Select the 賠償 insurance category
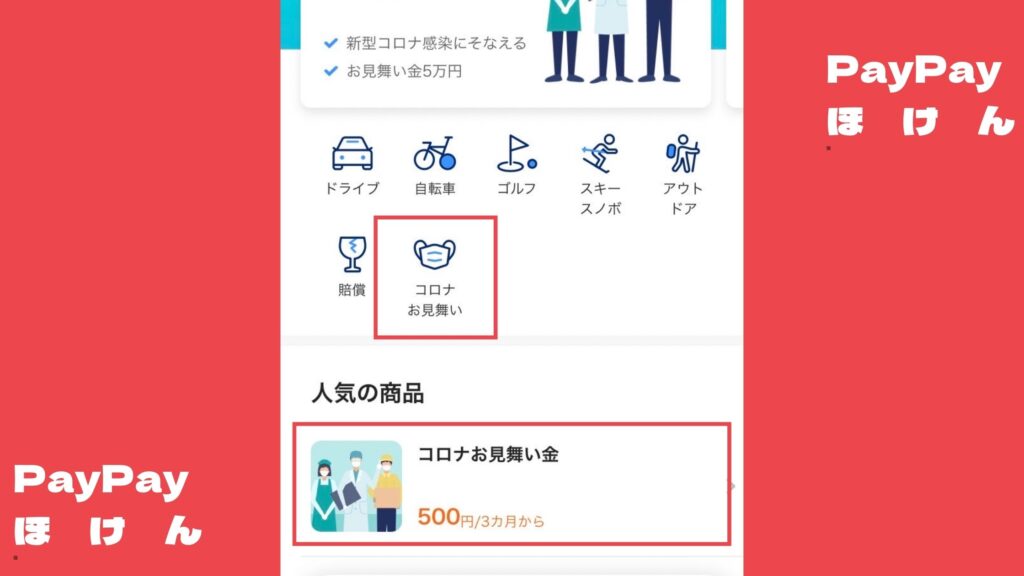The width and height of the screenshot is (1024, 576). click(351, 267)
